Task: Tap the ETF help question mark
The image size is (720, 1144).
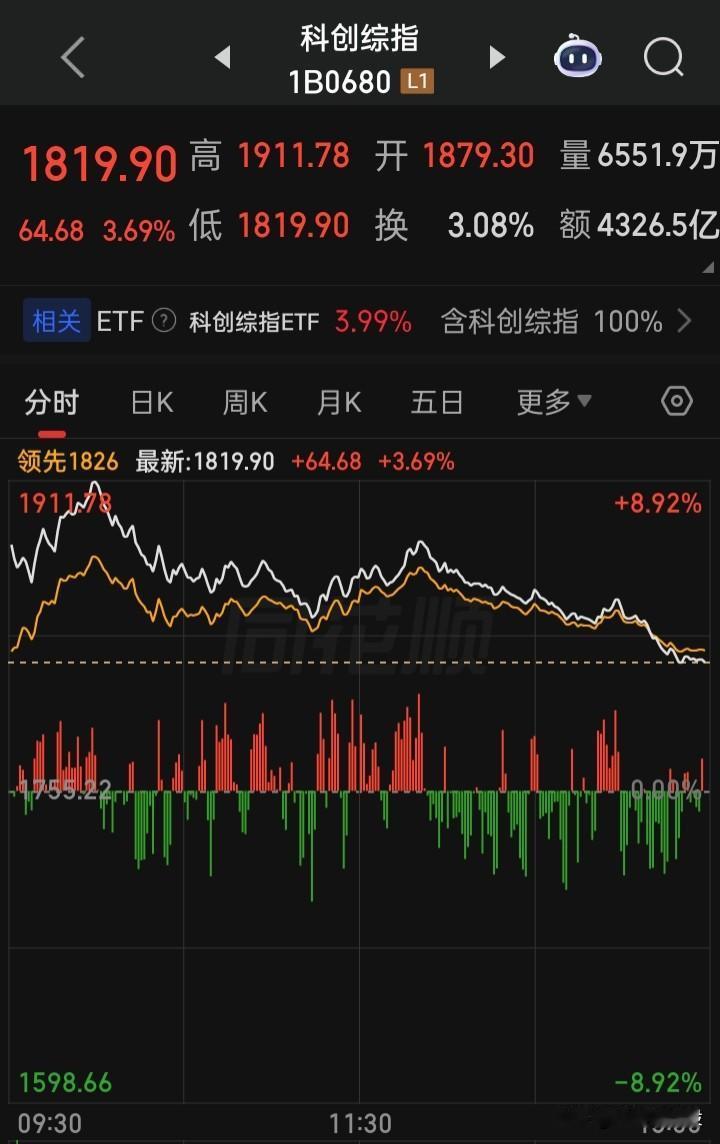Action: [x=163, y=320]
